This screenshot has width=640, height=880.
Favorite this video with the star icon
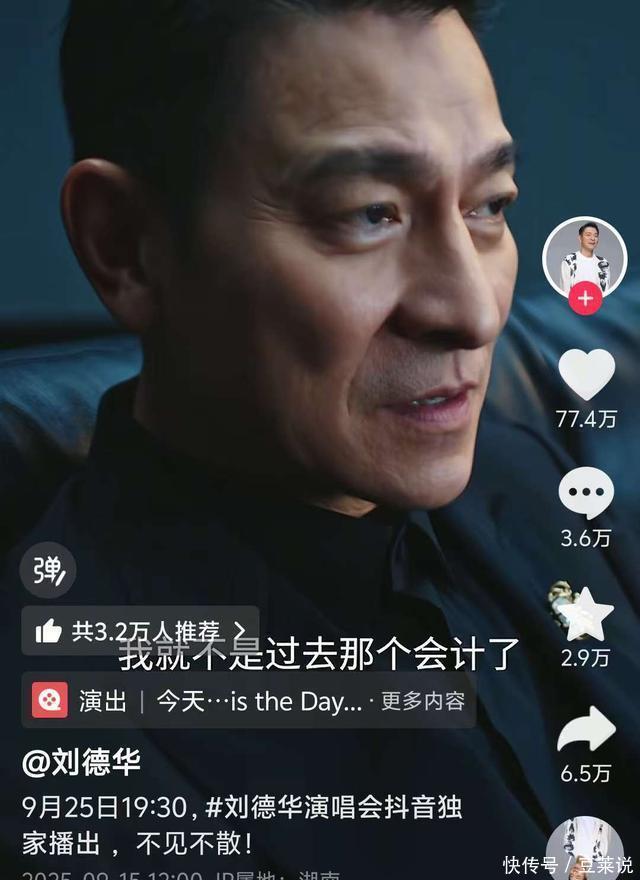pos(585,614)
